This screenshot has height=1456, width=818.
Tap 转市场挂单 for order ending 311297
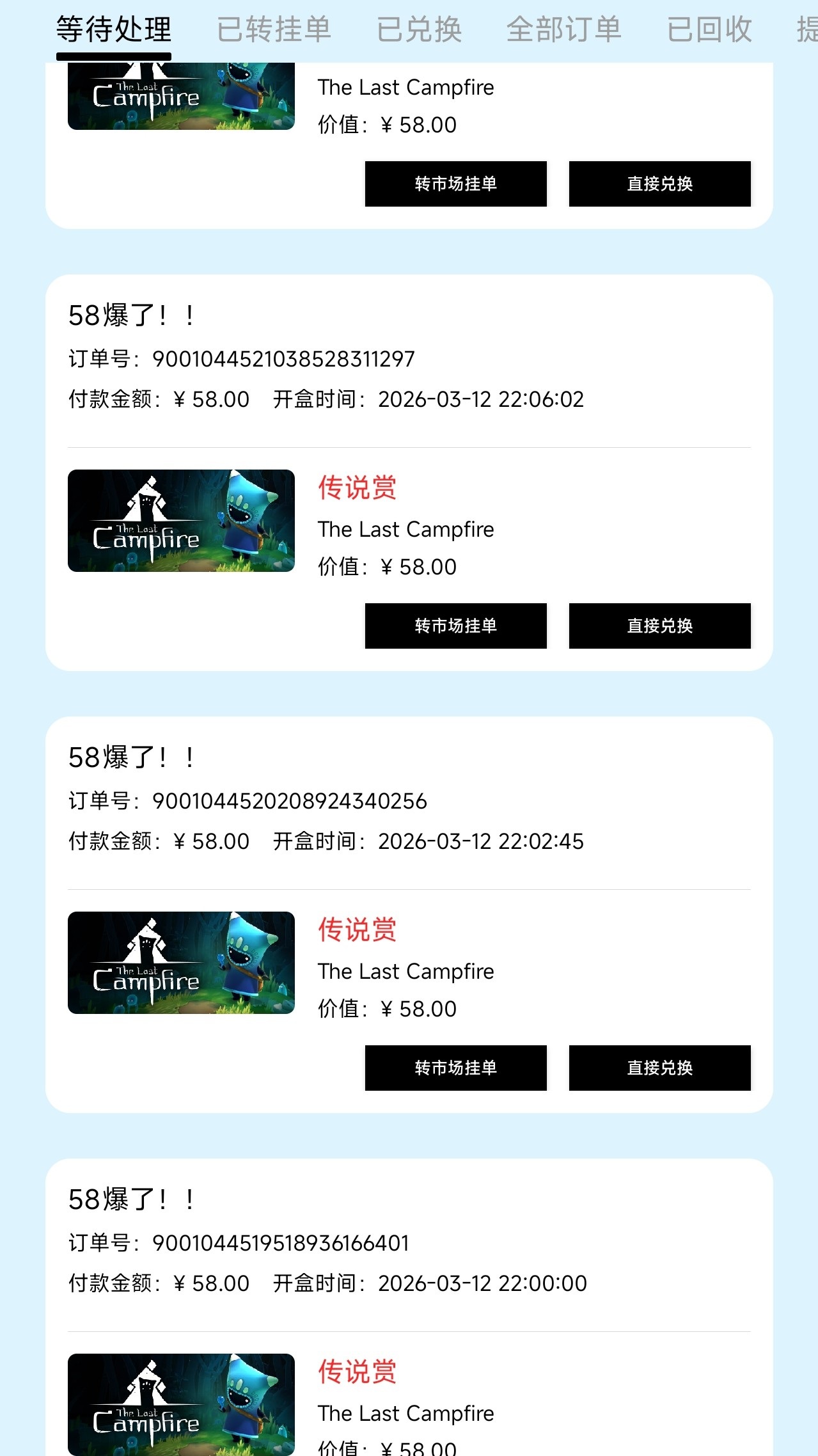pyautogui.click(x=455, y=626)
